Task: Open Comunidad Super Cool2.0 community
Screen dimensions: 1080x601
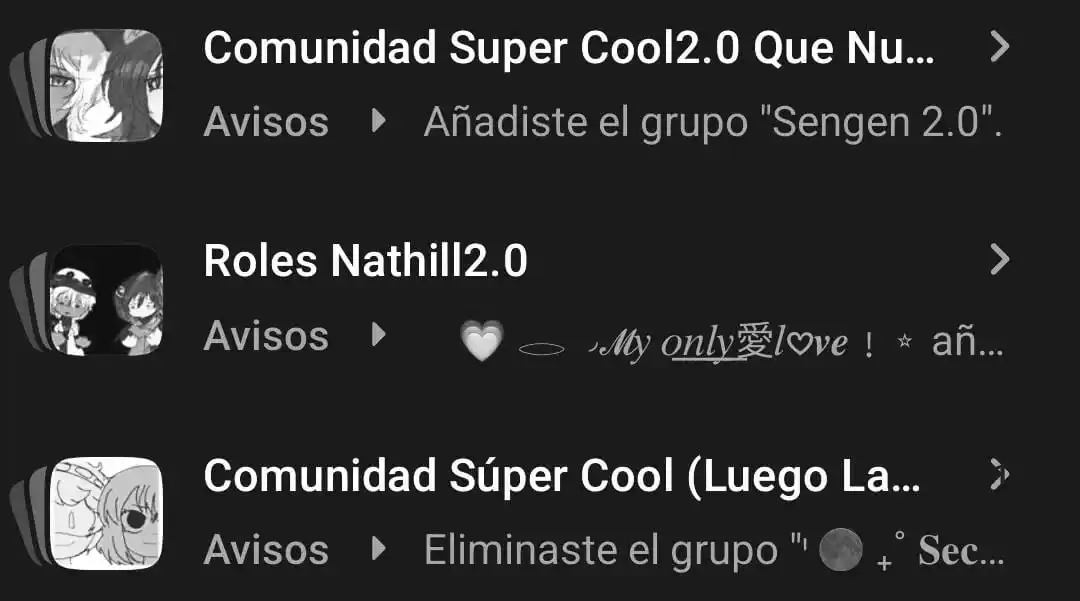Action: coord(568,48)
